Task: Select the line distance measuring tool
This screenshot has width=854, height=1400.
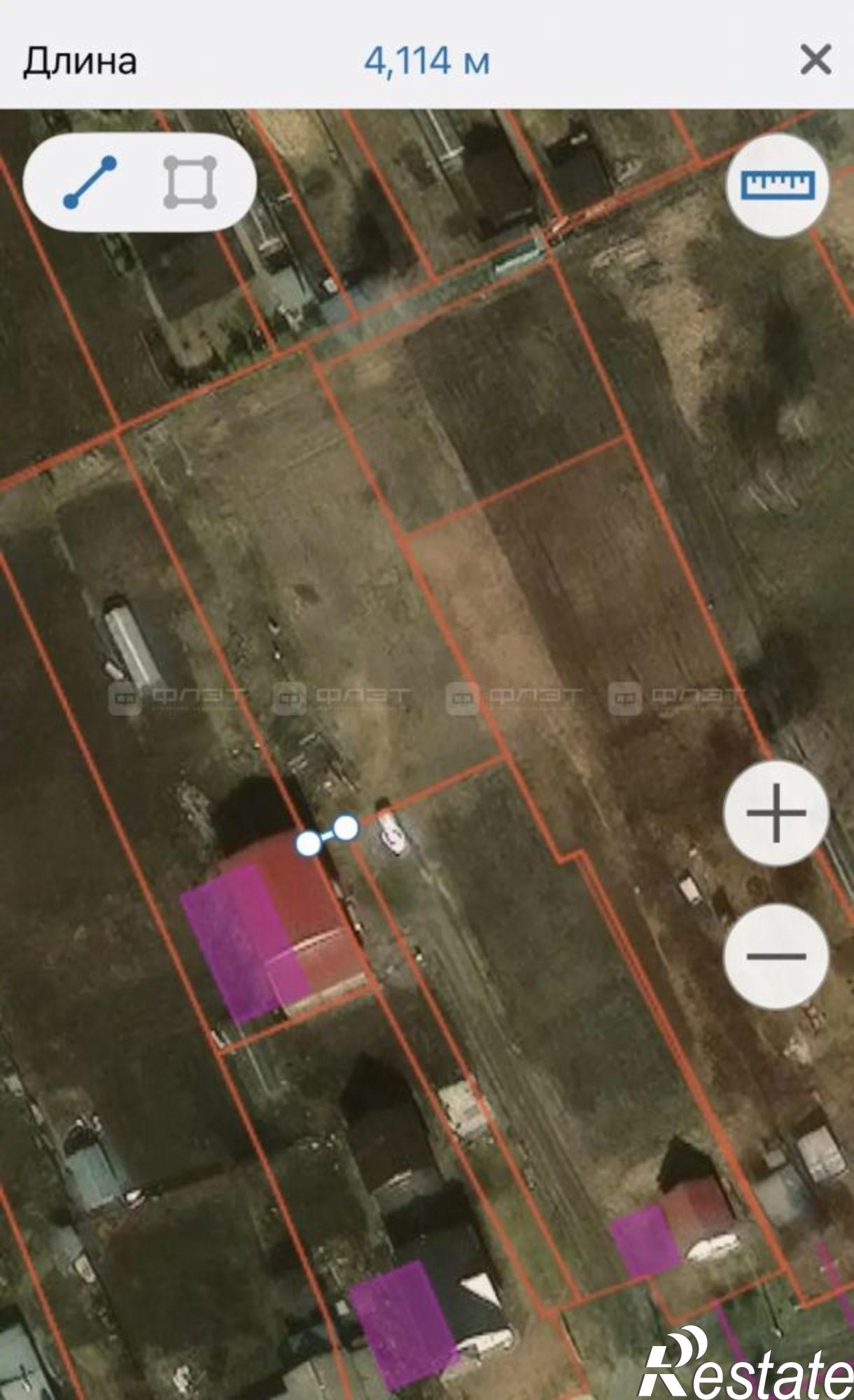Action: coord(90,183)
